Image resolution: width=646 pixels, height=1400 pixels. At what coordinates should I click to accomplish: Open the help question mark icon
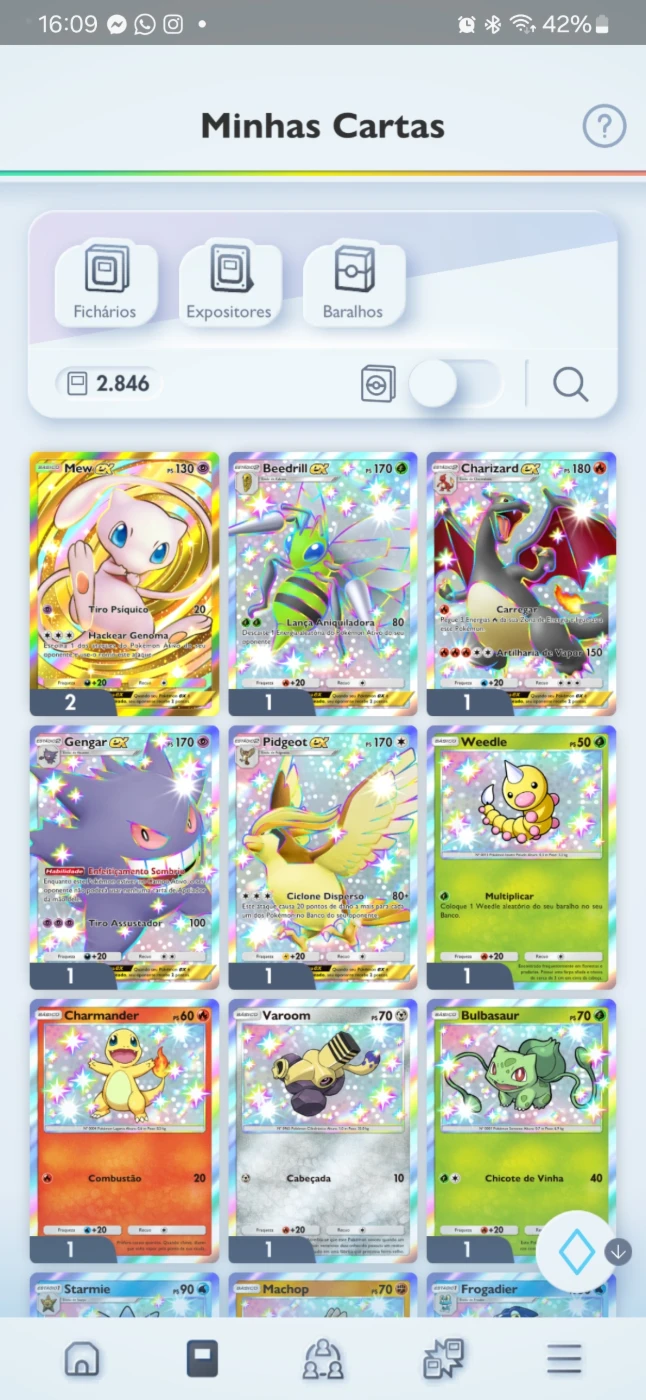click(604, 127)
